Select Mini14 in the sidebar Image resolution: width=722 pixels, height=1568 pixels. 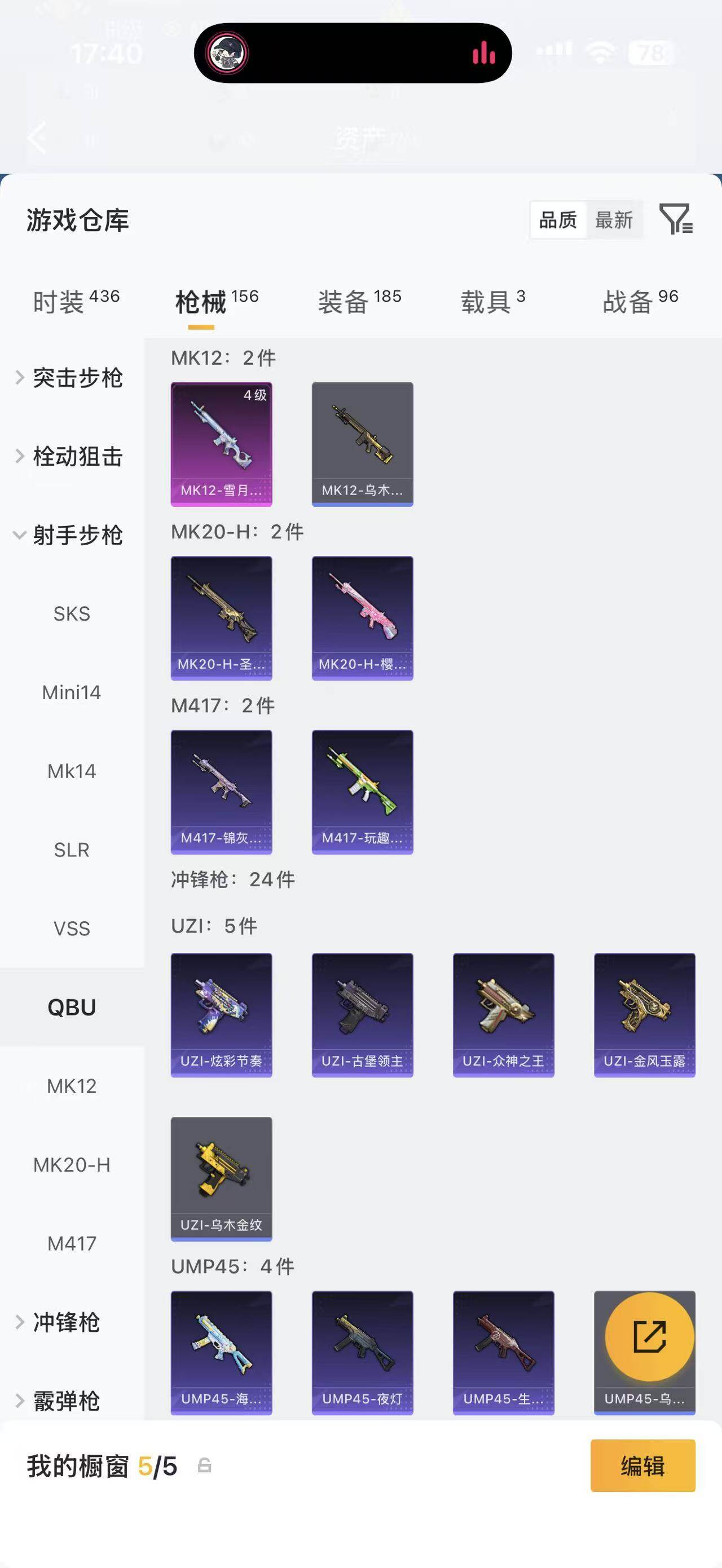72,693
